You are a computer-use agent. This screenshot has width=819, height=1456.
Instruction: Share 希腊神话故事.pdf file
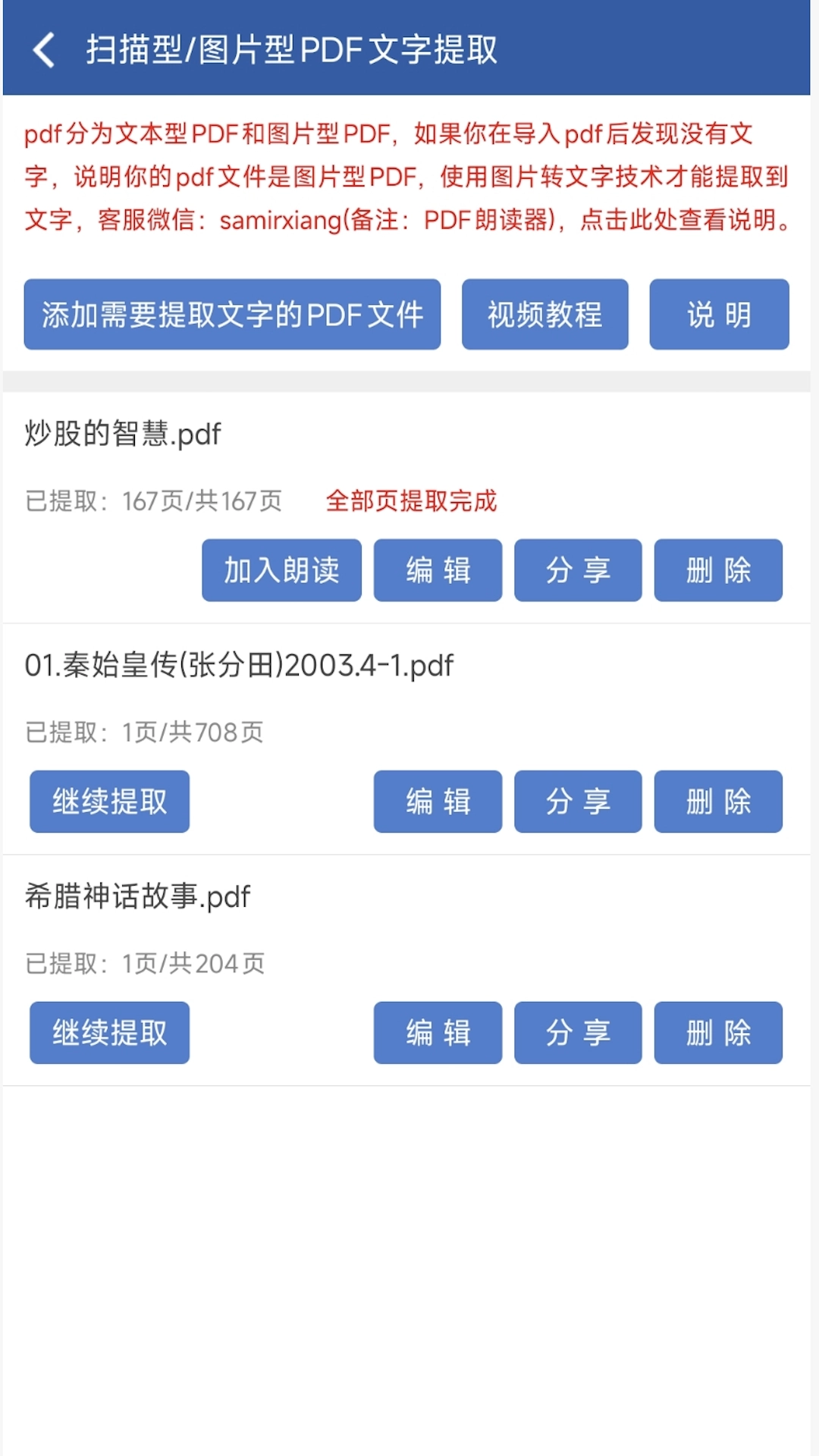tap(577, 1033)
